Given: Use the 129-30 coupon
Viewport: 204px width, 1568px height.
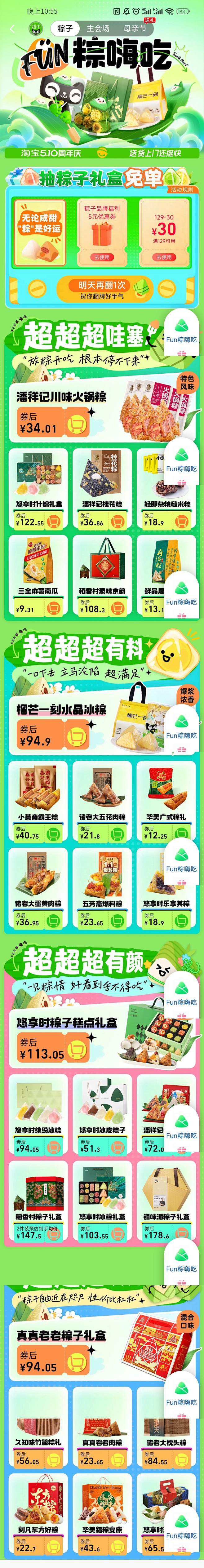Looking at the screenshot, I should point(164,257).
